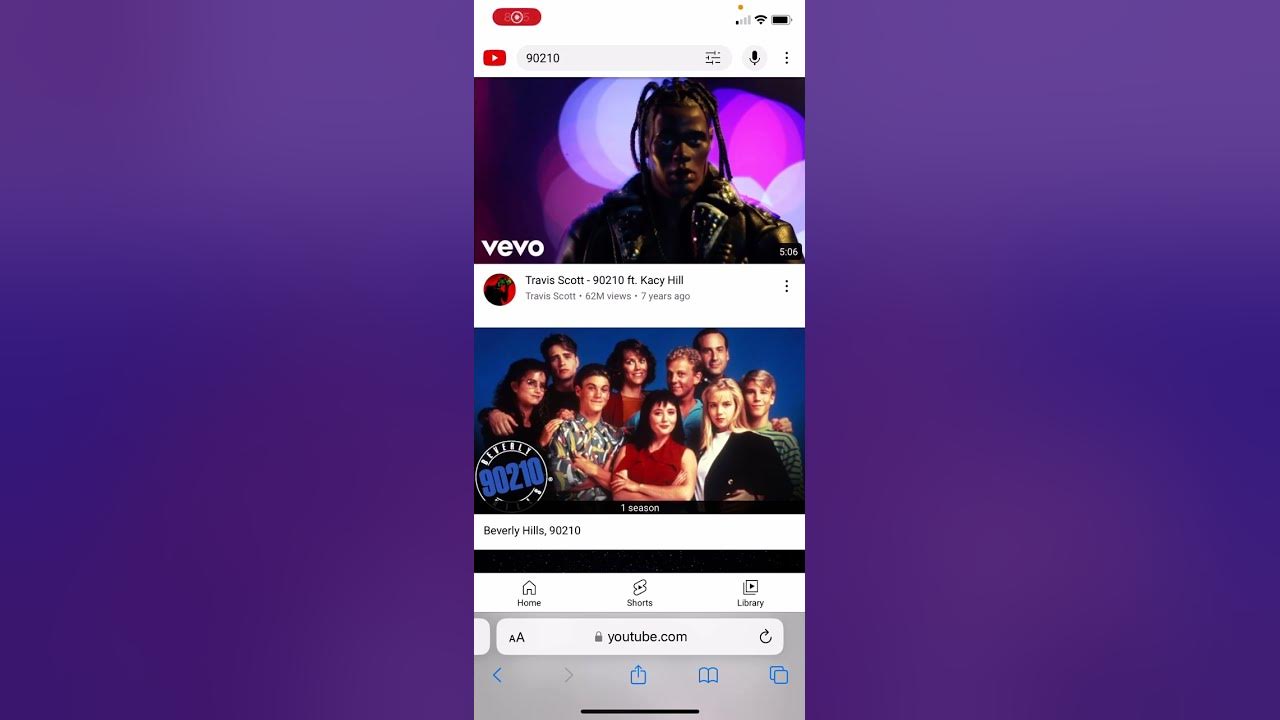Image resolution: width=1280 pixels, height=720 pixels.
Task: Start voice search with microphone
Action: [754, 58]
